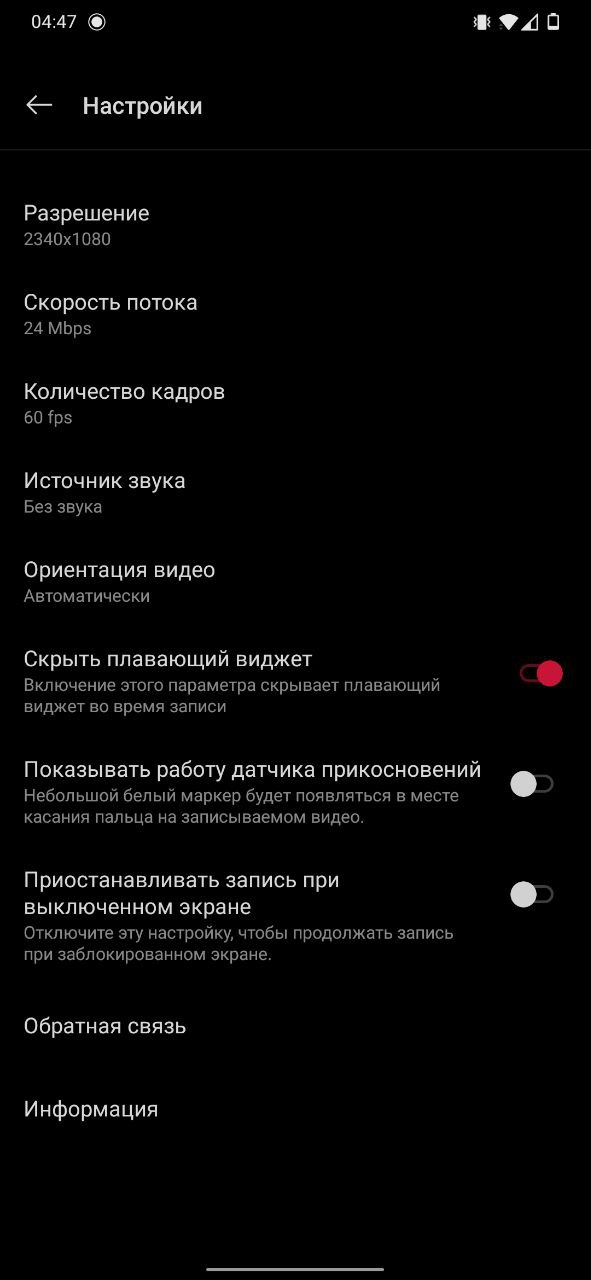Turn on Приостанавливать запись при выключенном экране
591x1280 pixels.
coord(531,894)
